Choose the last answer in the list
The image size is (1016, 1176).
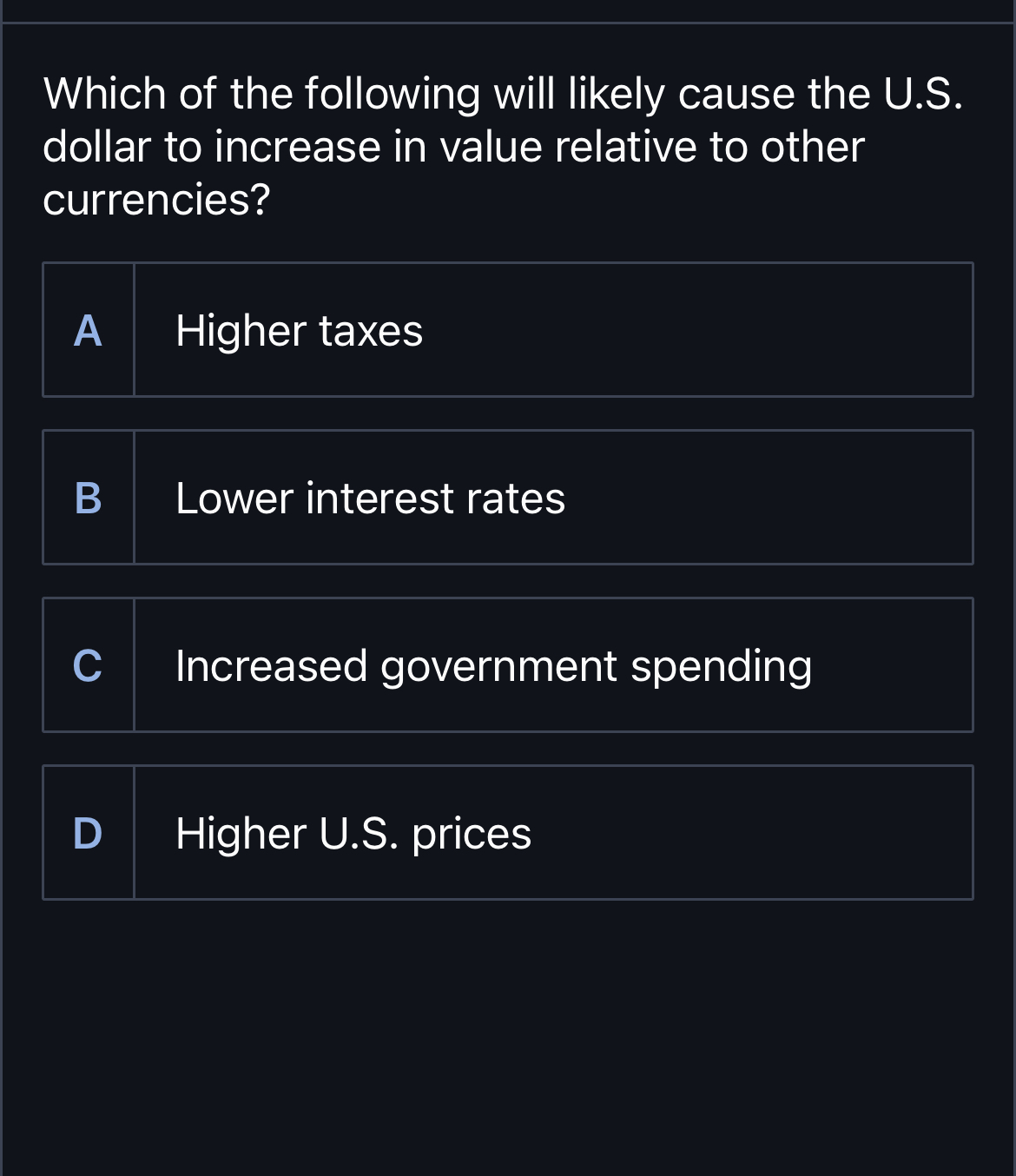click(x=508, y=832)
